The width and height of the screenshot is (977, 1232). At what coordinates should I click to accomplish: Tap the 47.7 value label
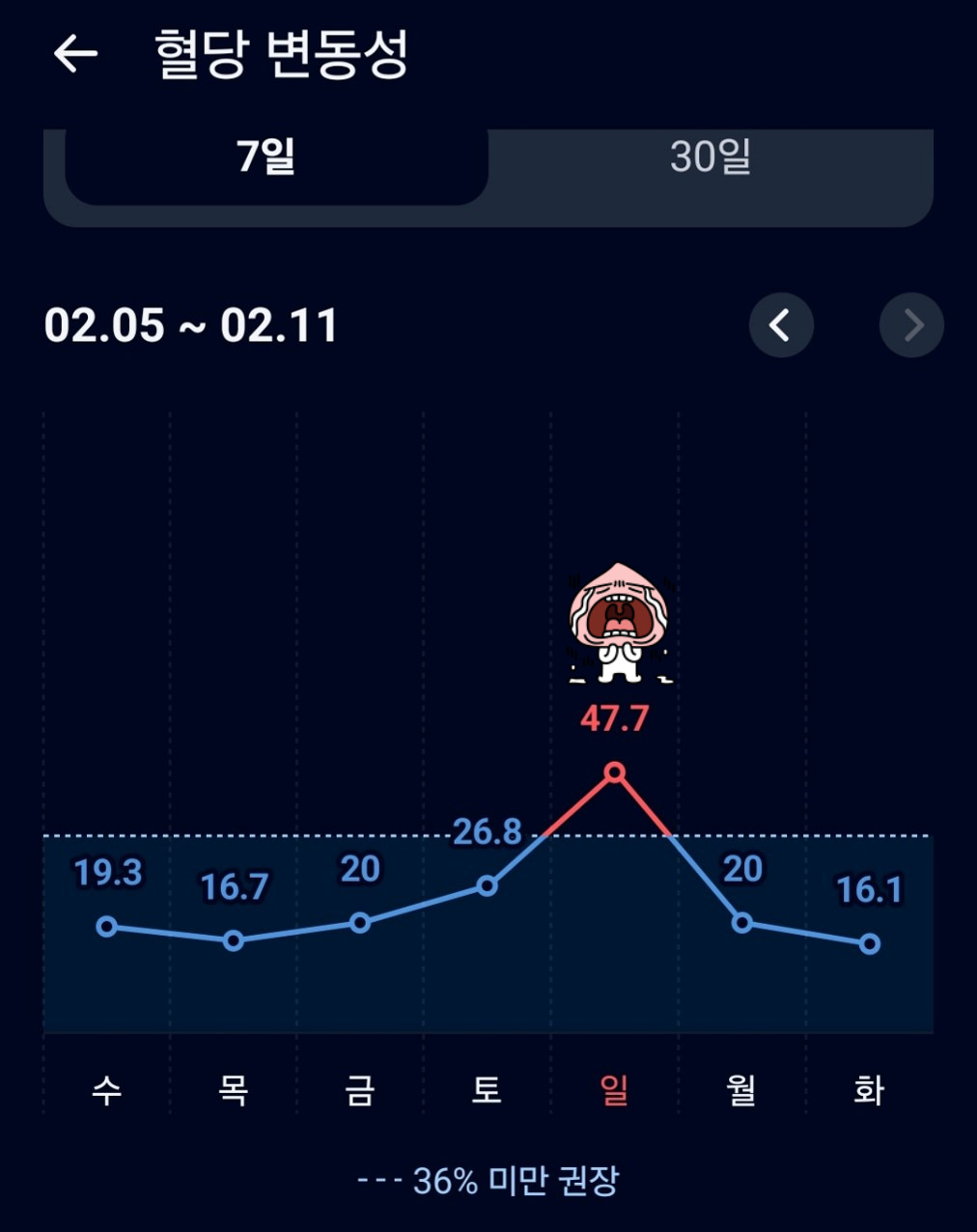pos(616,718)
